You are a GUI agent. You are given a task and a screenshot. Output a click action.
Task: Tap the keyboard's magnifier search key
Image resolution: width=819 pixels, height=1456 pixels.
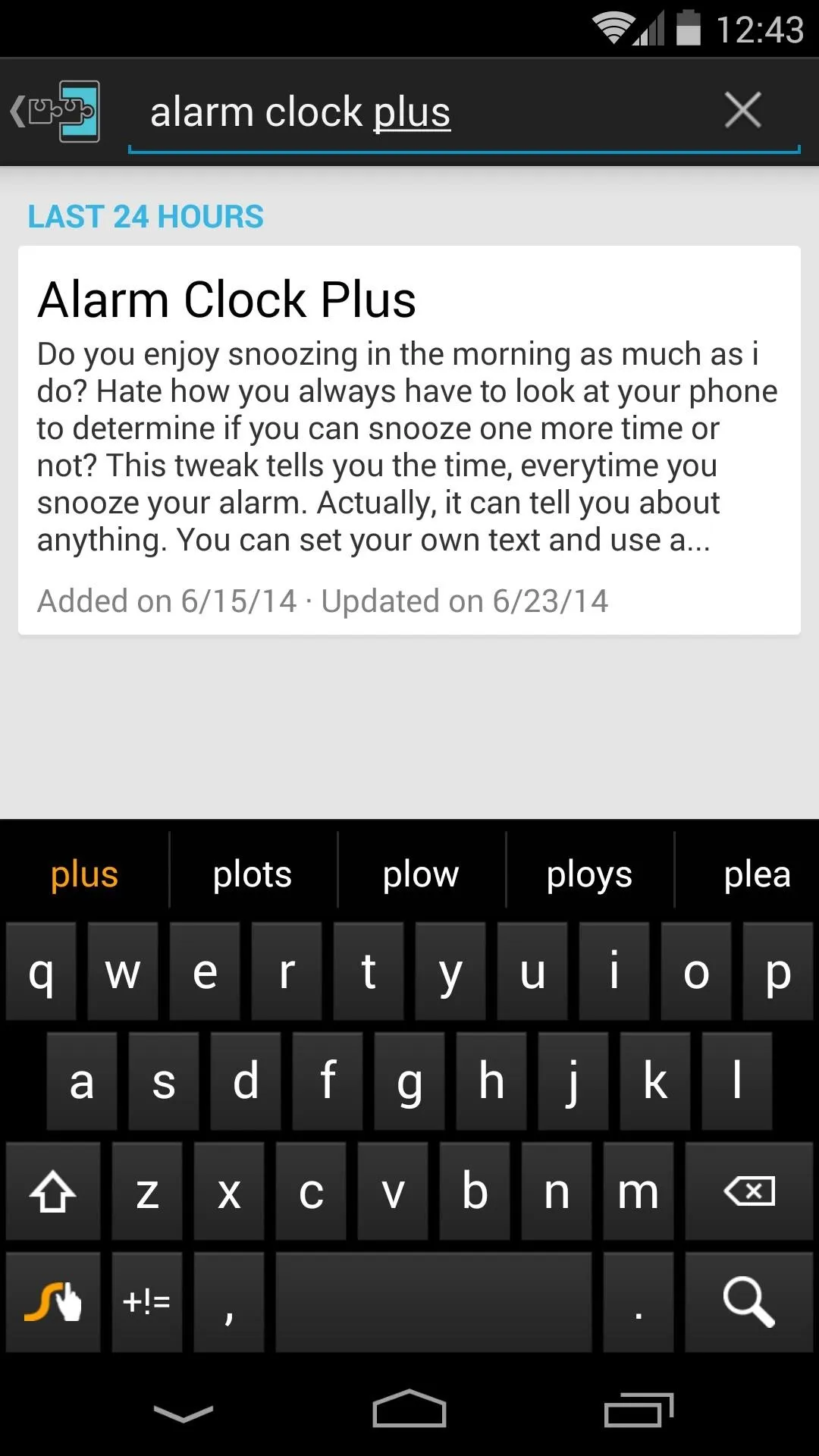[x=749, y=1301]
